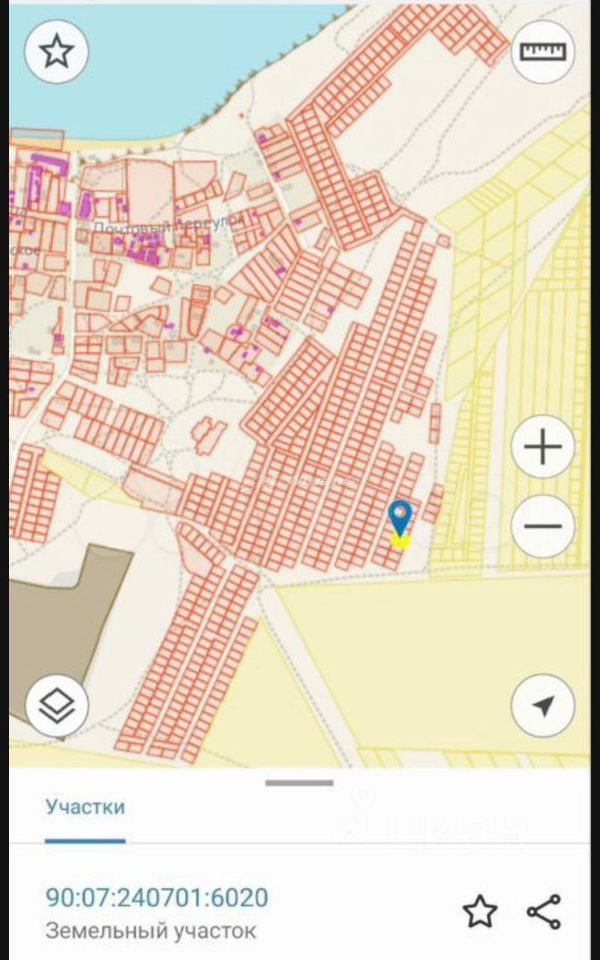Open the map layers selector
The height and width of the screenshot is (960, 600).
tap(57, 706)
